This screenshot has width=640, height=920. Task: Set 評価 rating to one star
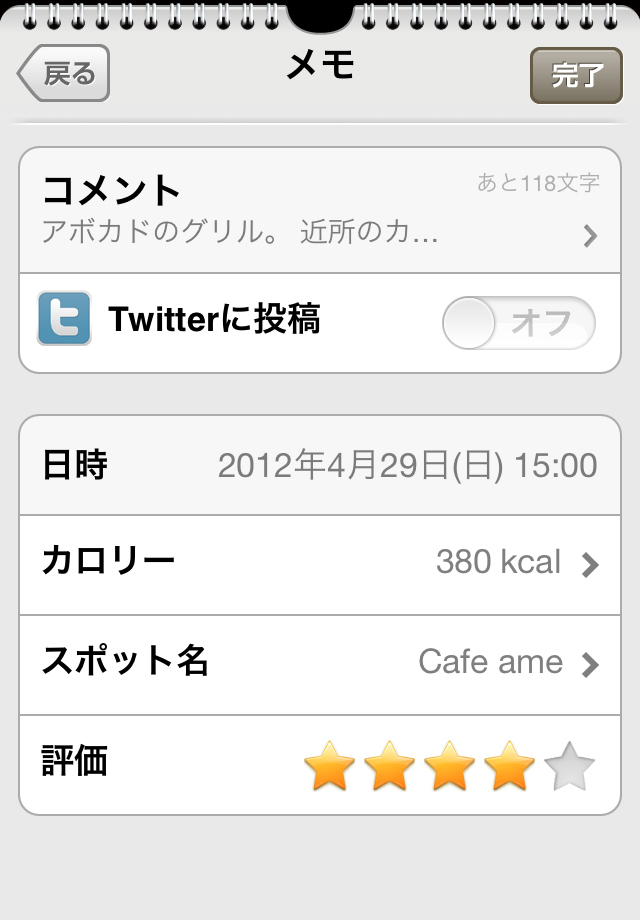click(329, 766)
